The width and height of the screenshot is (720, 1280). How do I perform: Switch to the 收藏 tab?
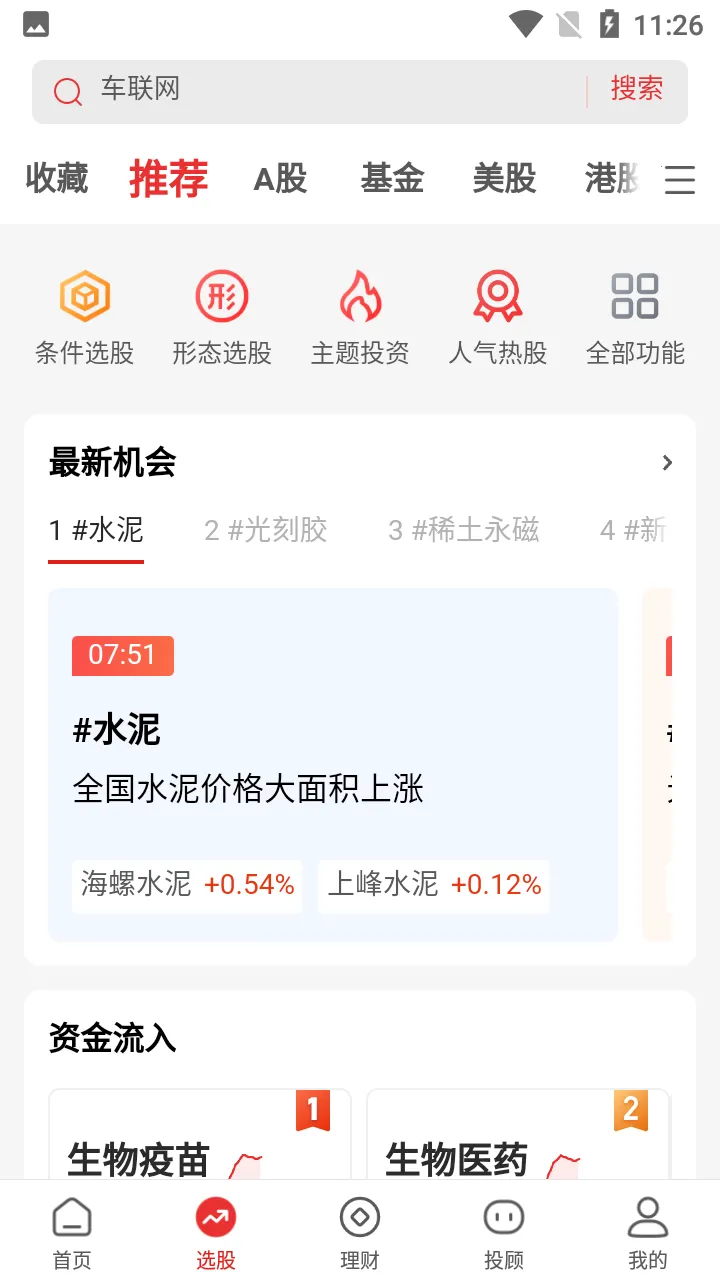coord(57,179)
